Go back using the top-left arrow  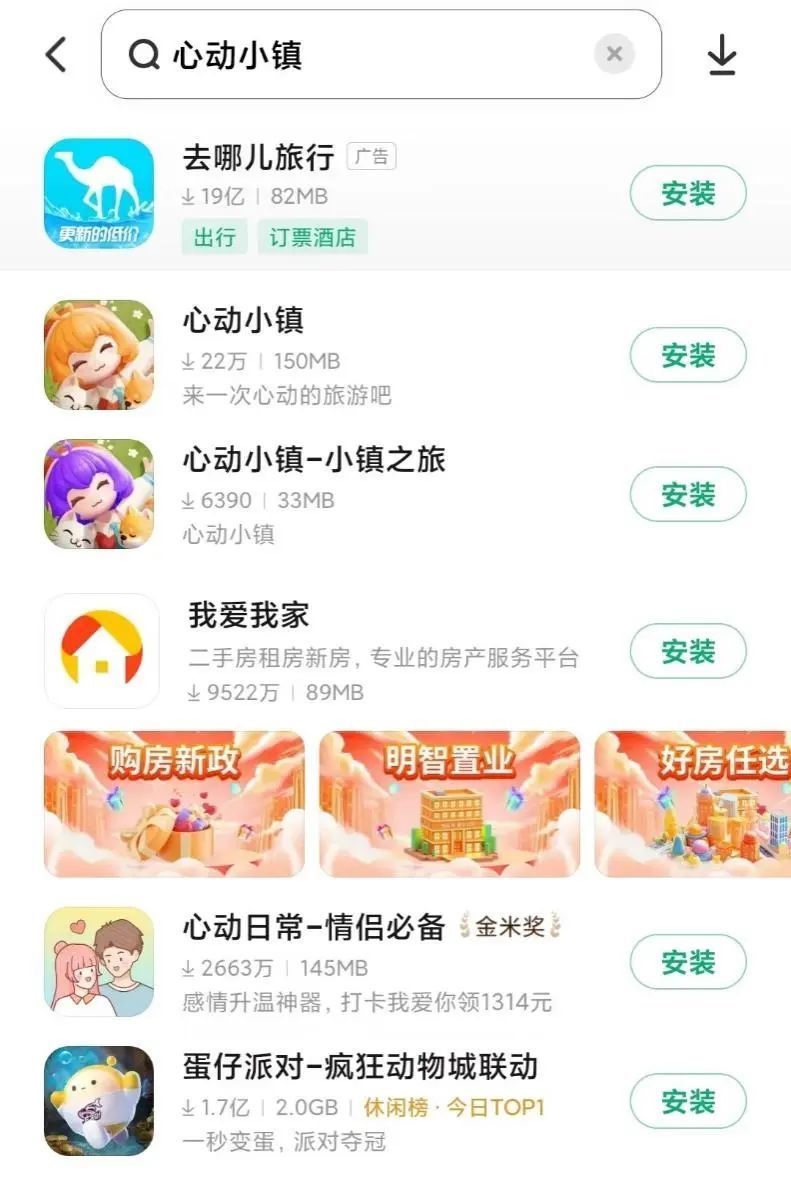tap(57, 55)
